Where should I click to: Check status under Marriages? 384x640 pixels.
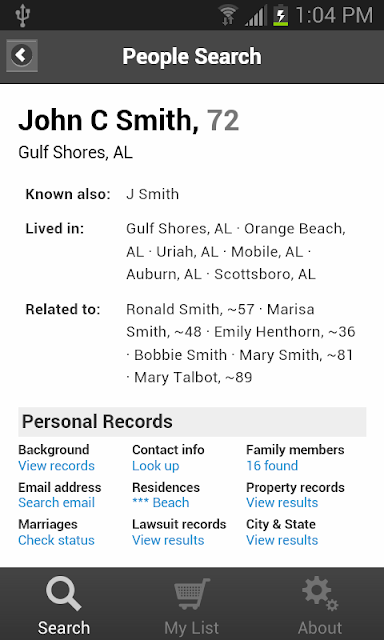pos(56,540)
